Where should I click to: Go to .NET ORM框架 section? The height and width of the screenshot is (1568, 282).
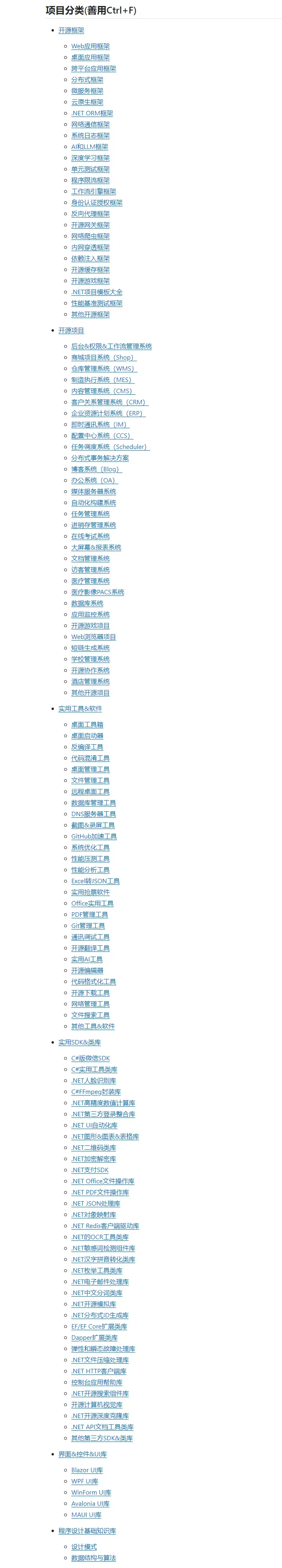point(92,113)
